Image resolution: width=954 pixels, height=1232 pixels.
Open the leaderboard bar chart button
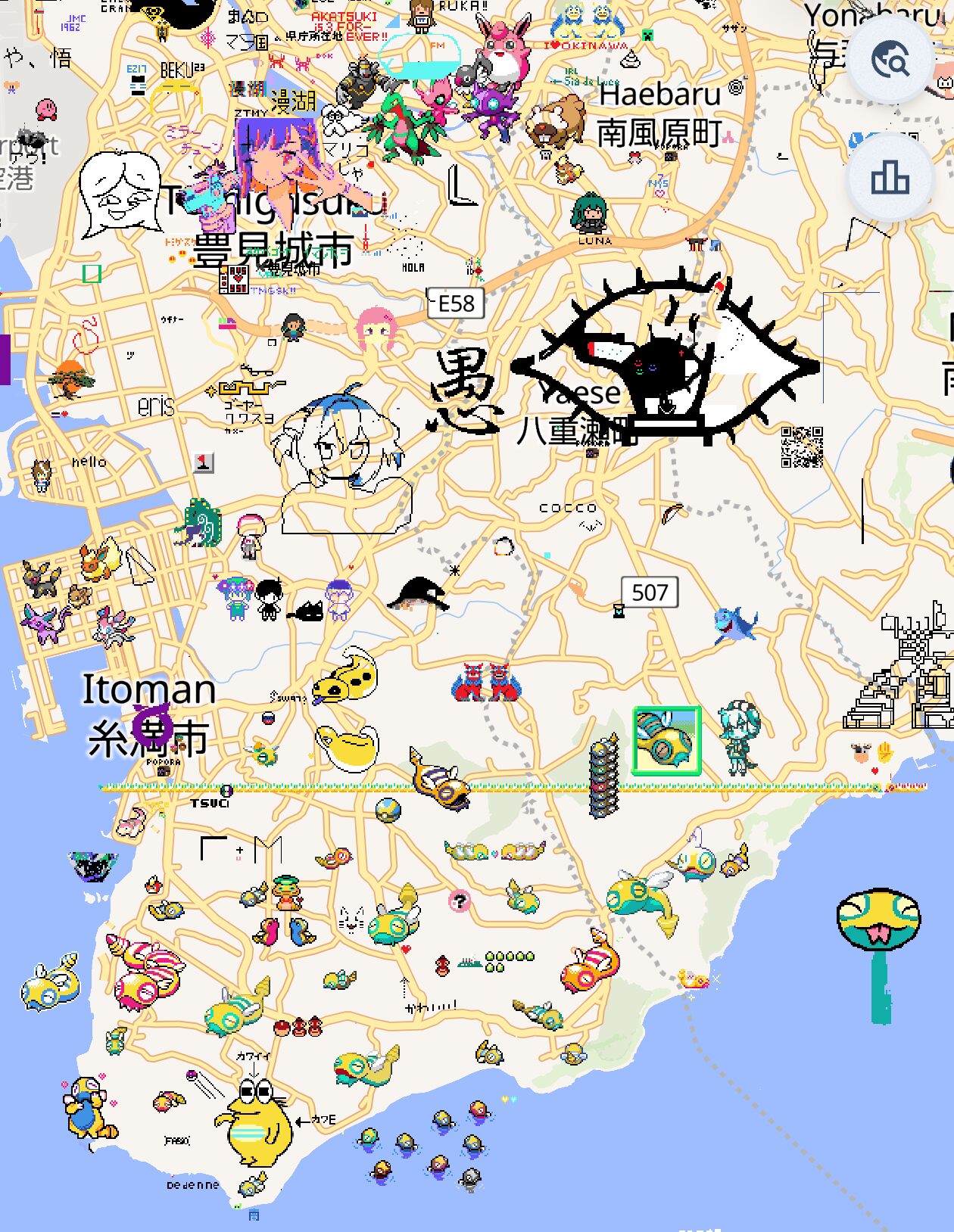click(x=890, y=179)
